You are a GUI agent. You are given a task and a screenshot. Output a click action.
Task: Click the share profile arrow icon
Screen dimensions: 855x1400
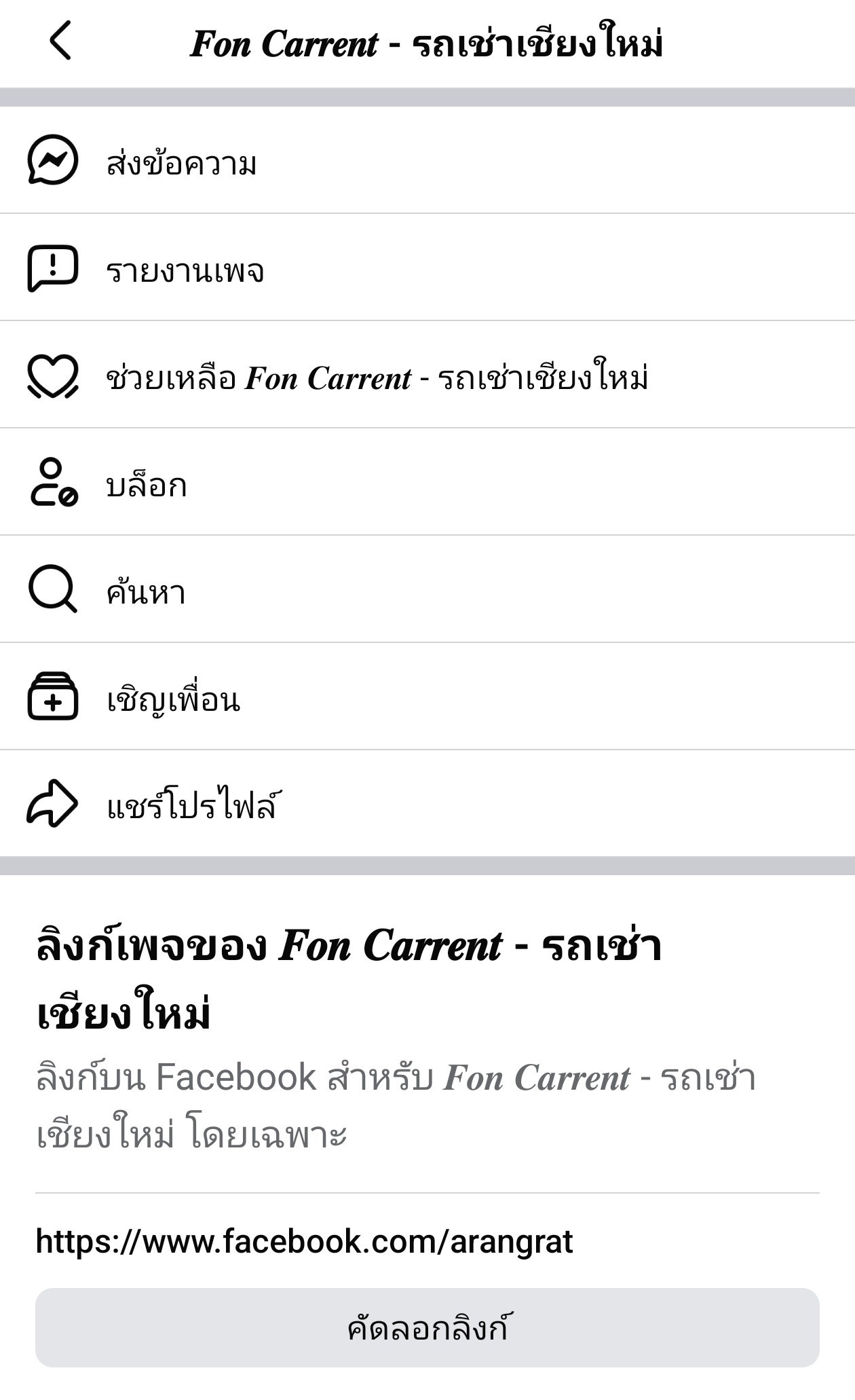(53, 803)
